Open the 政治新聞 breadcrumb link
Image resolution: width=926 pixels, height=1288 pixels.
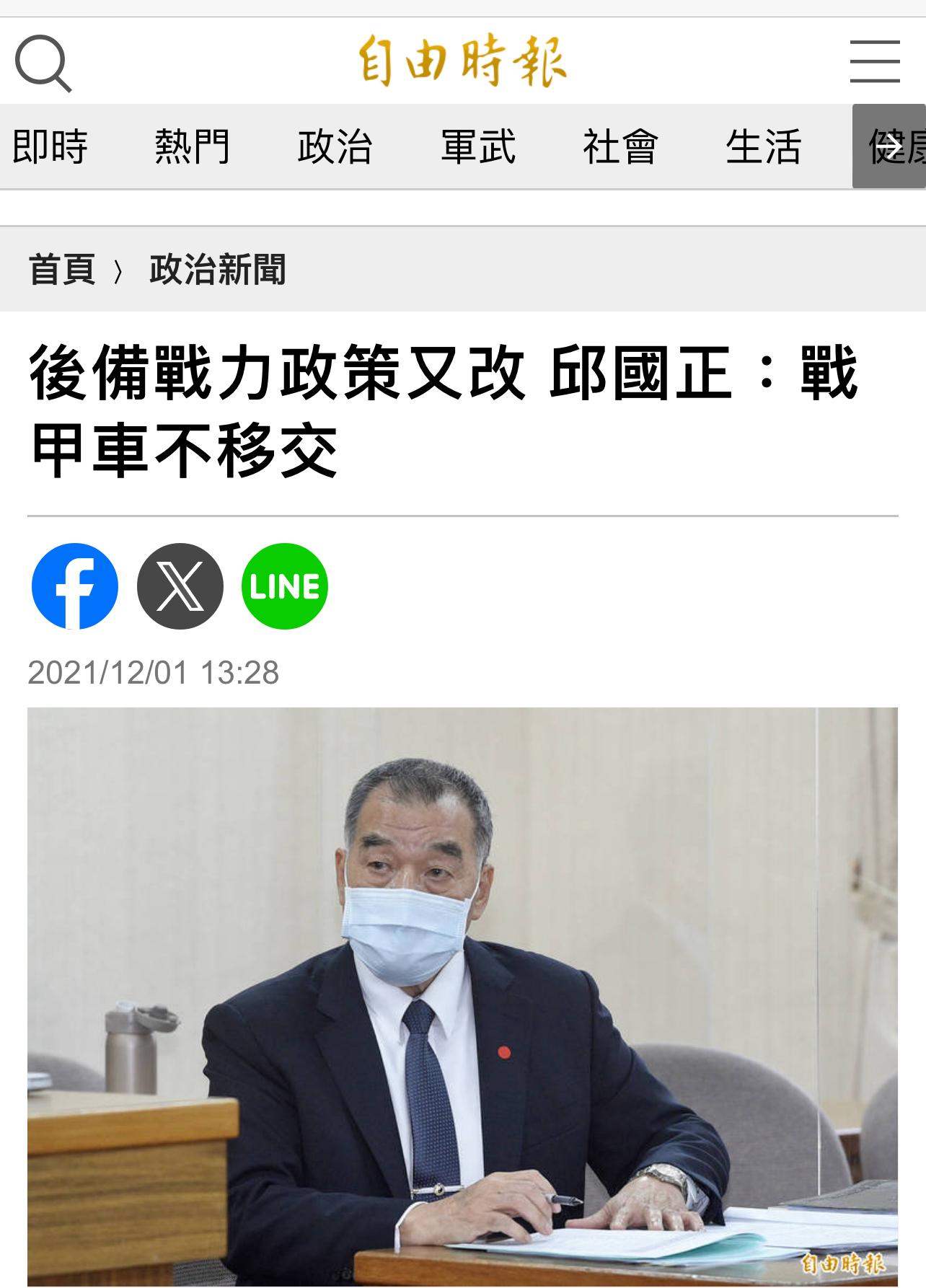[218, 270]
